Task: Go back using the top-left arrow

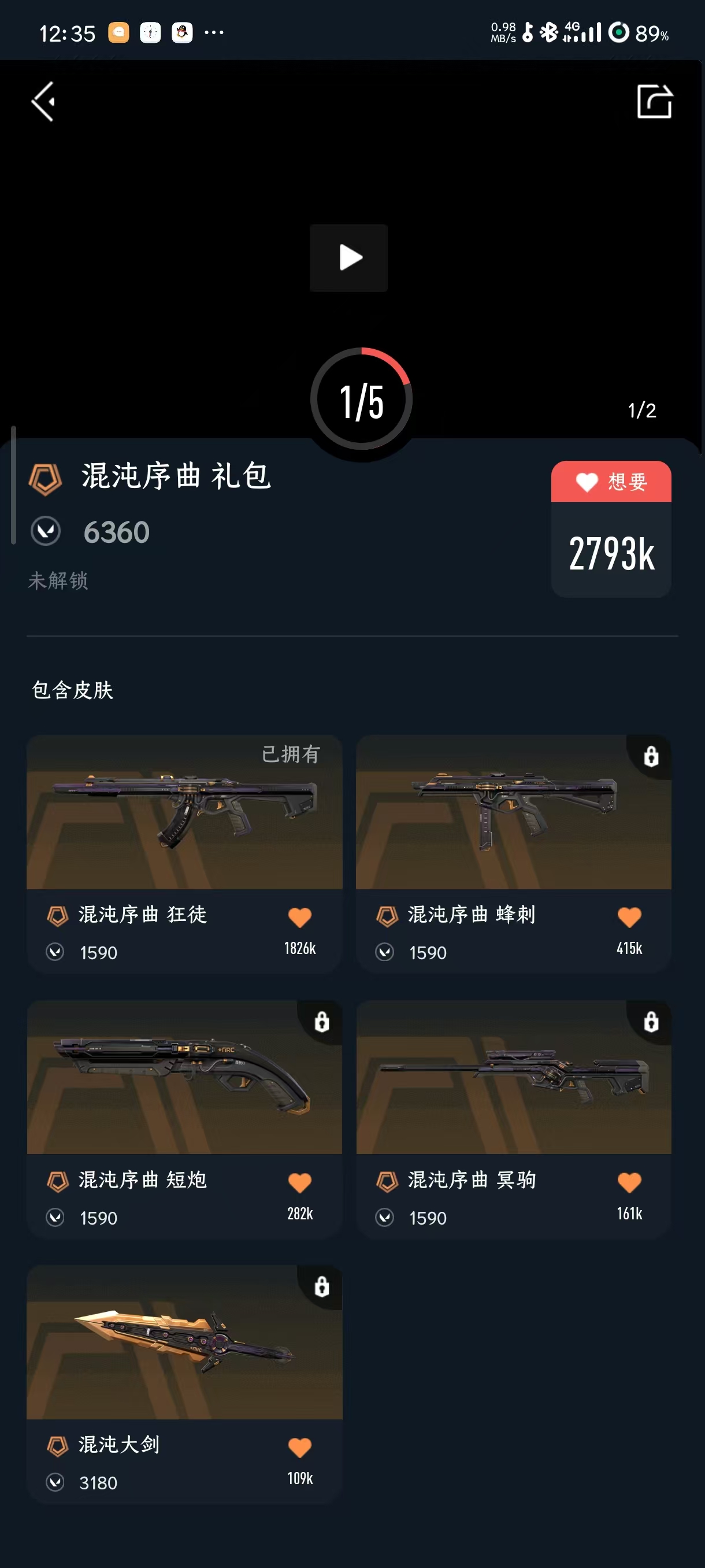Action: [44, 102]
